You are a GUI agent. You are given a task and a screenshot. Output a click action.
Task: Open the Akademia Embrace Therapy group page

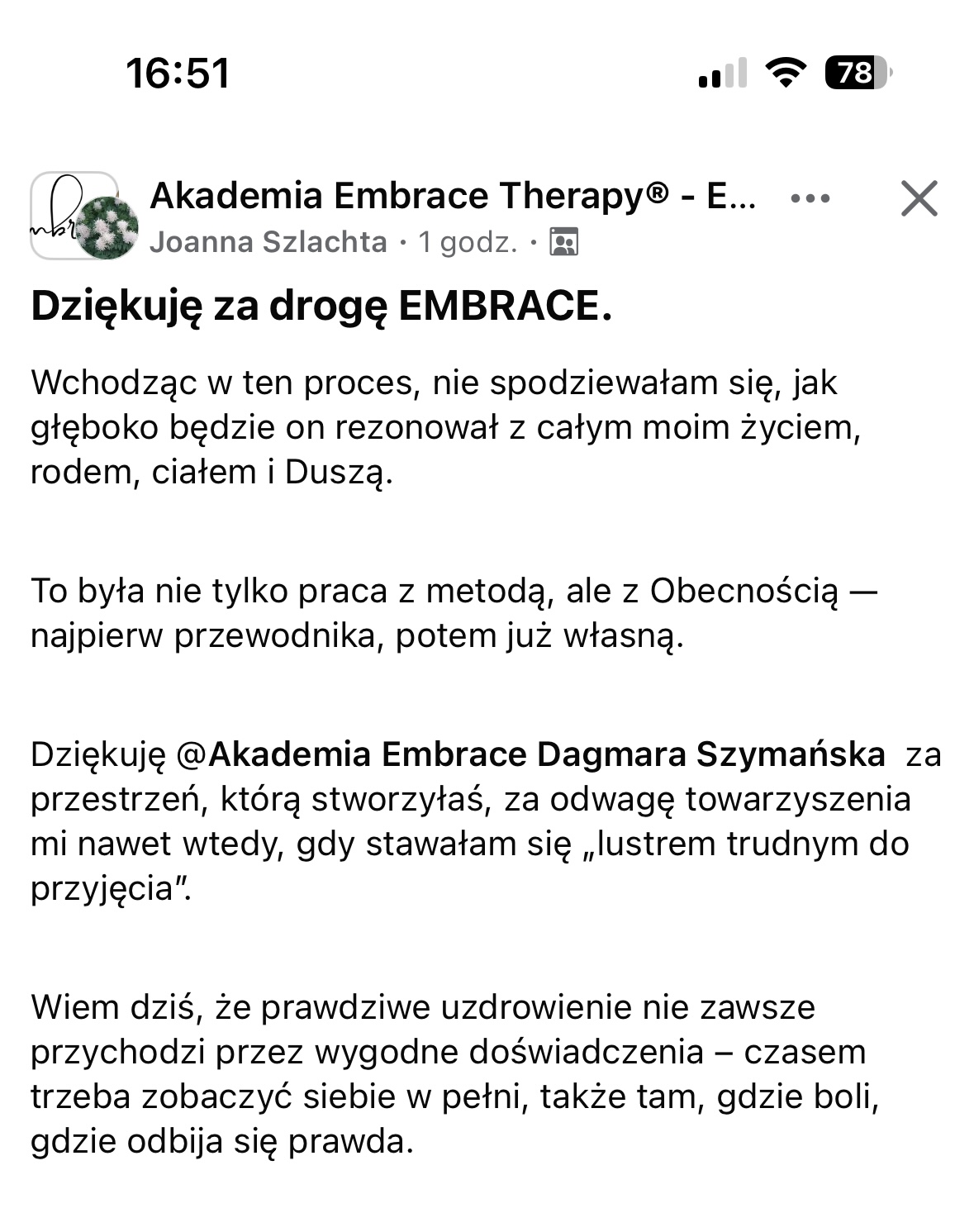click(x=452, y=197)
